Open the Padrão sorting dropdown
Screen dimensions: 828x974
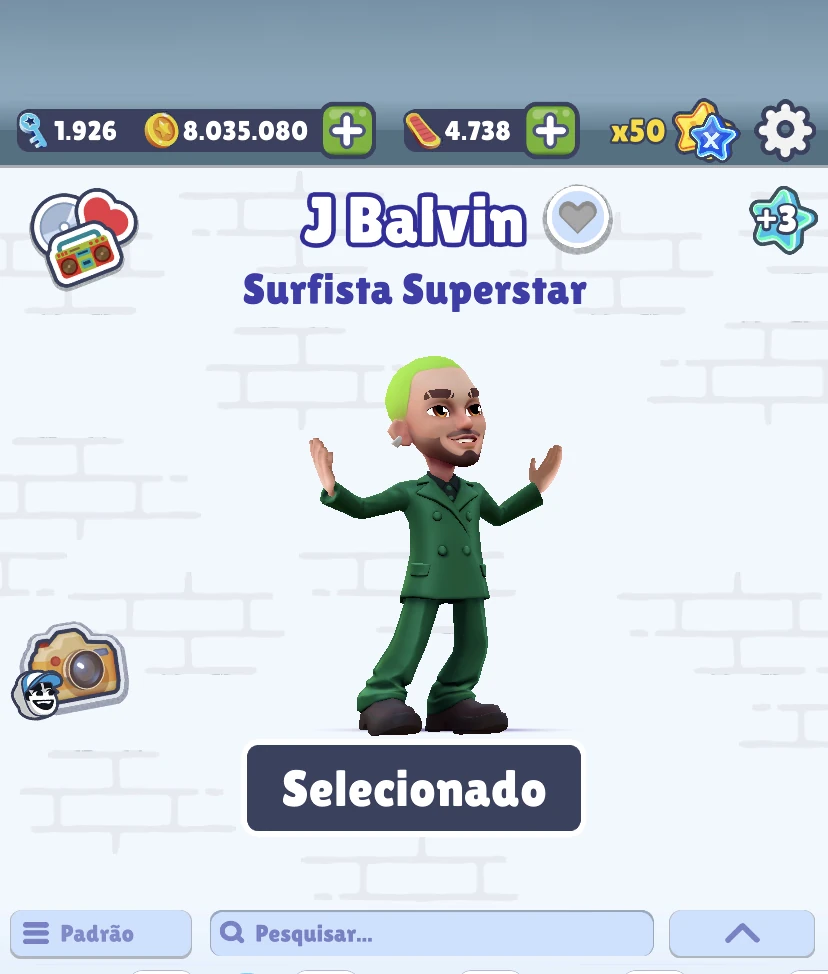pyautogui.click(x=100, y=933)
